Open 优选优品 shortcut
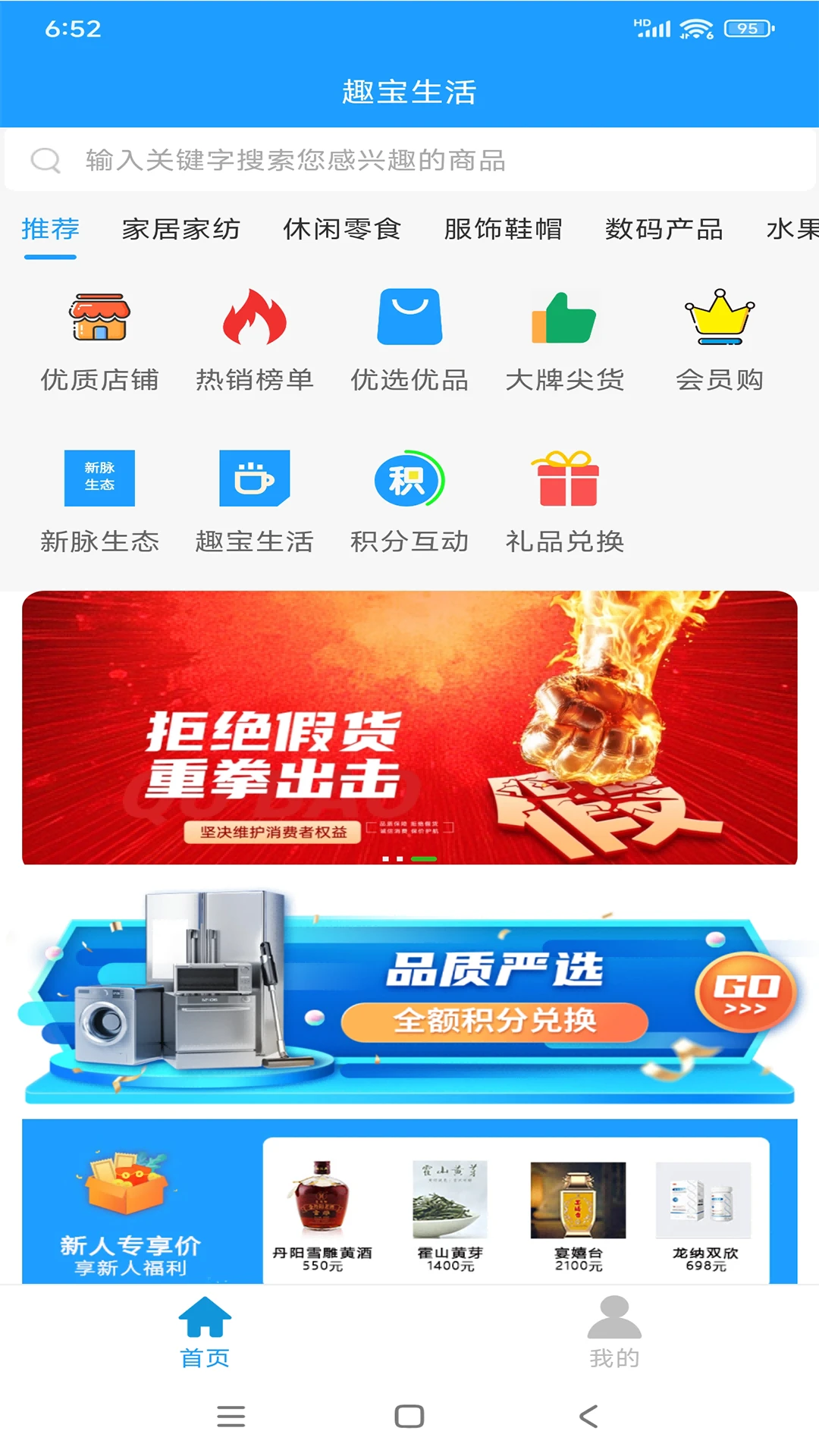The image size is (819, 1456). pyautogui.click(x=409, y=341)
